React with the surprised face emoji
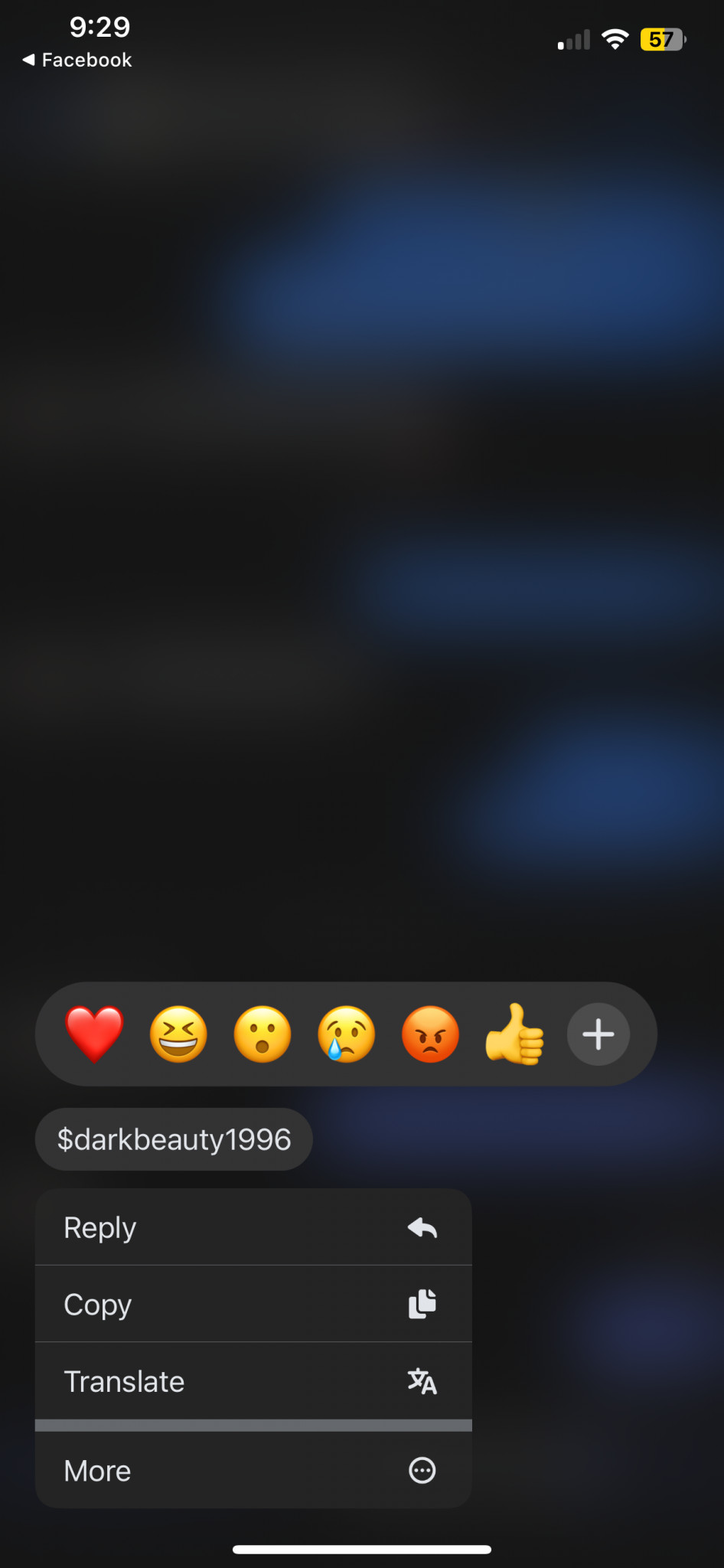 [263, 1034]
